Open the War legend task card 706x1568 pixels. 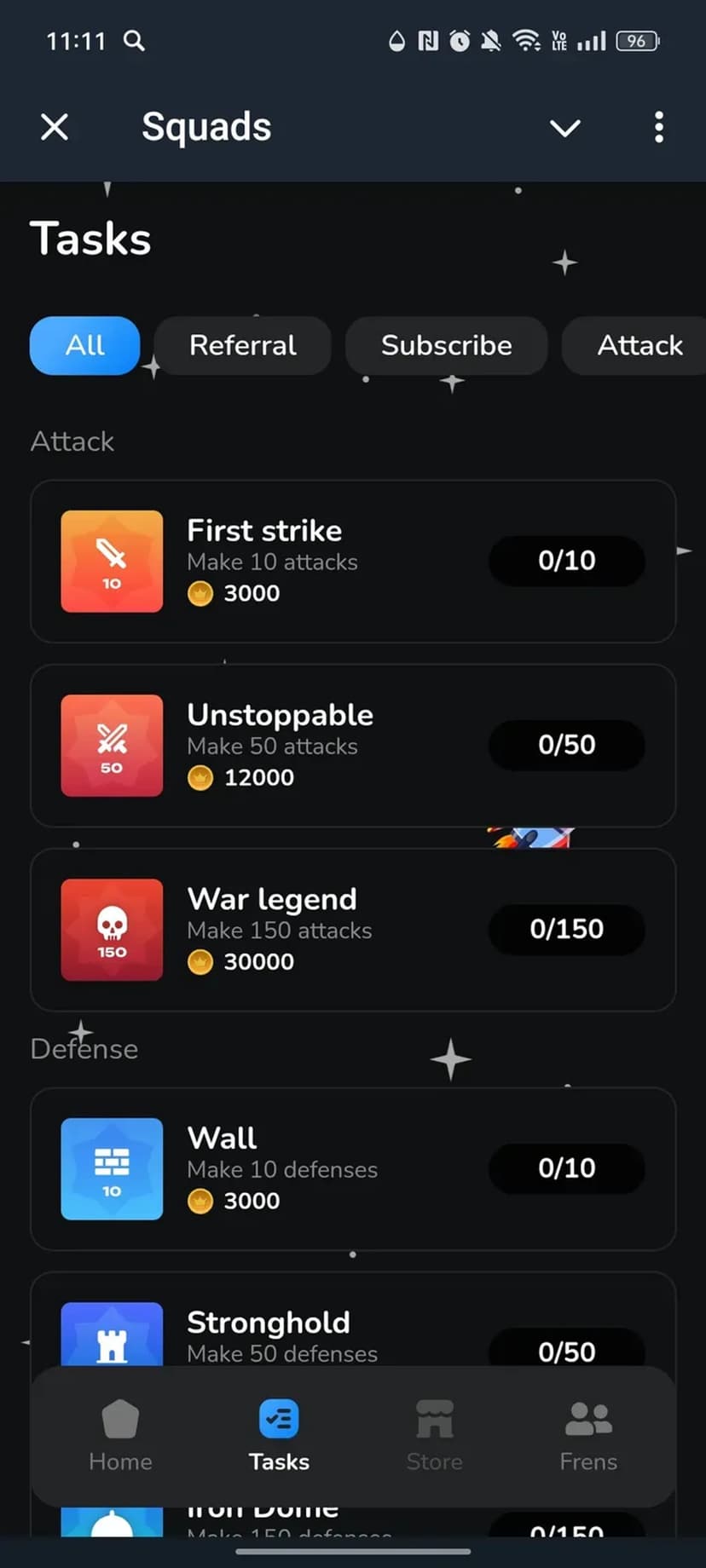point(353,929)
